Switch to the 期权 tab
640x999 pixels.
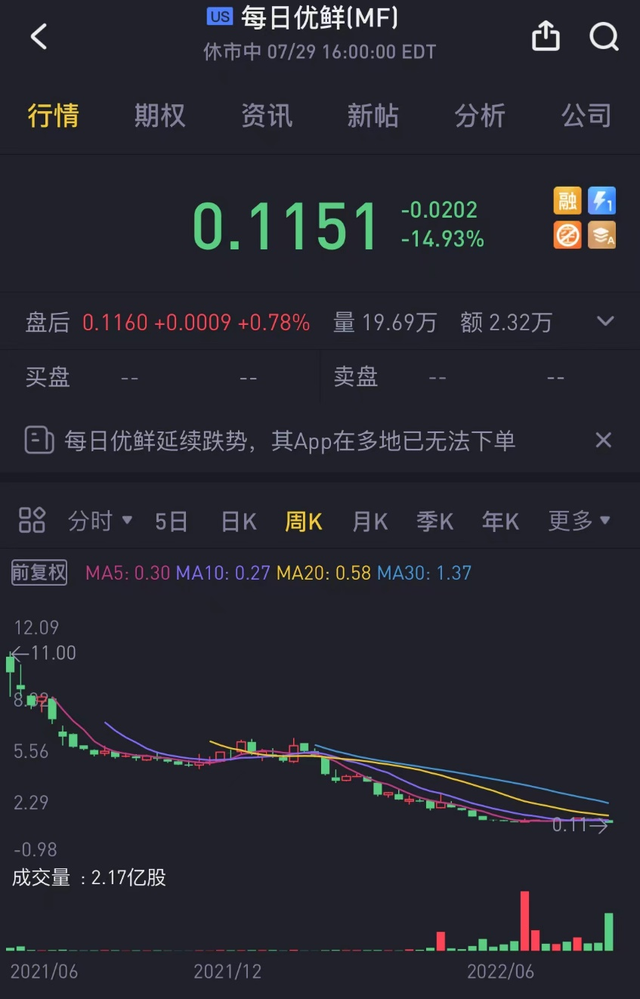coord(160,115)
